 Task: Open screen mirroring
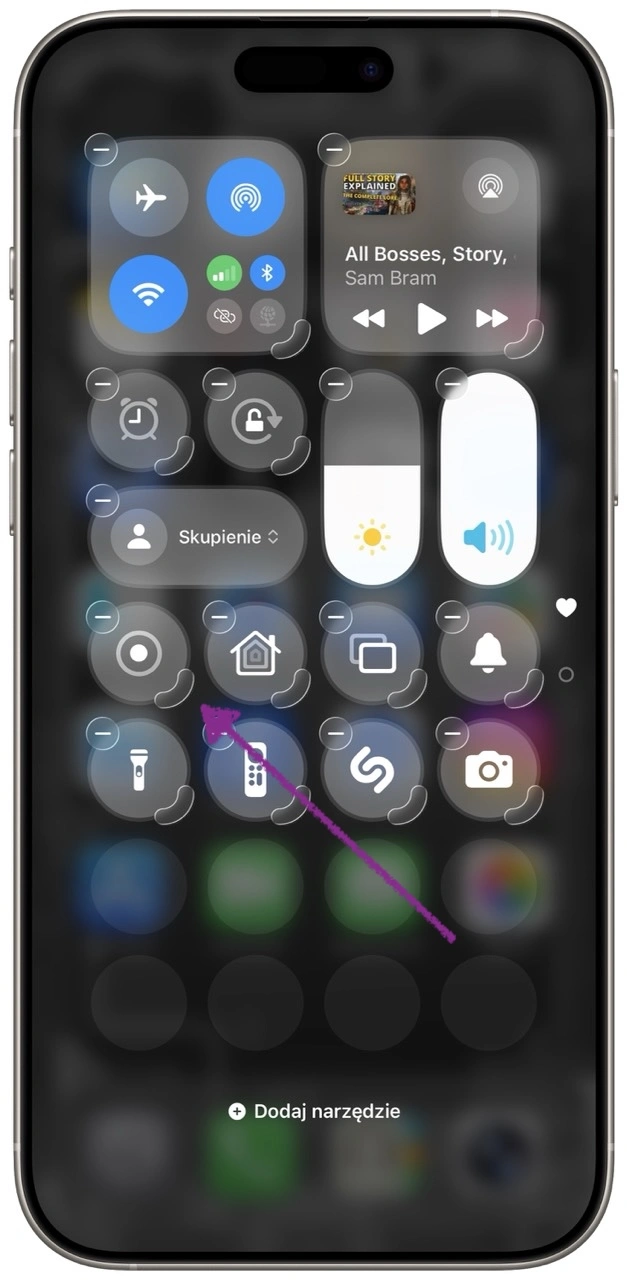point(372,654)
